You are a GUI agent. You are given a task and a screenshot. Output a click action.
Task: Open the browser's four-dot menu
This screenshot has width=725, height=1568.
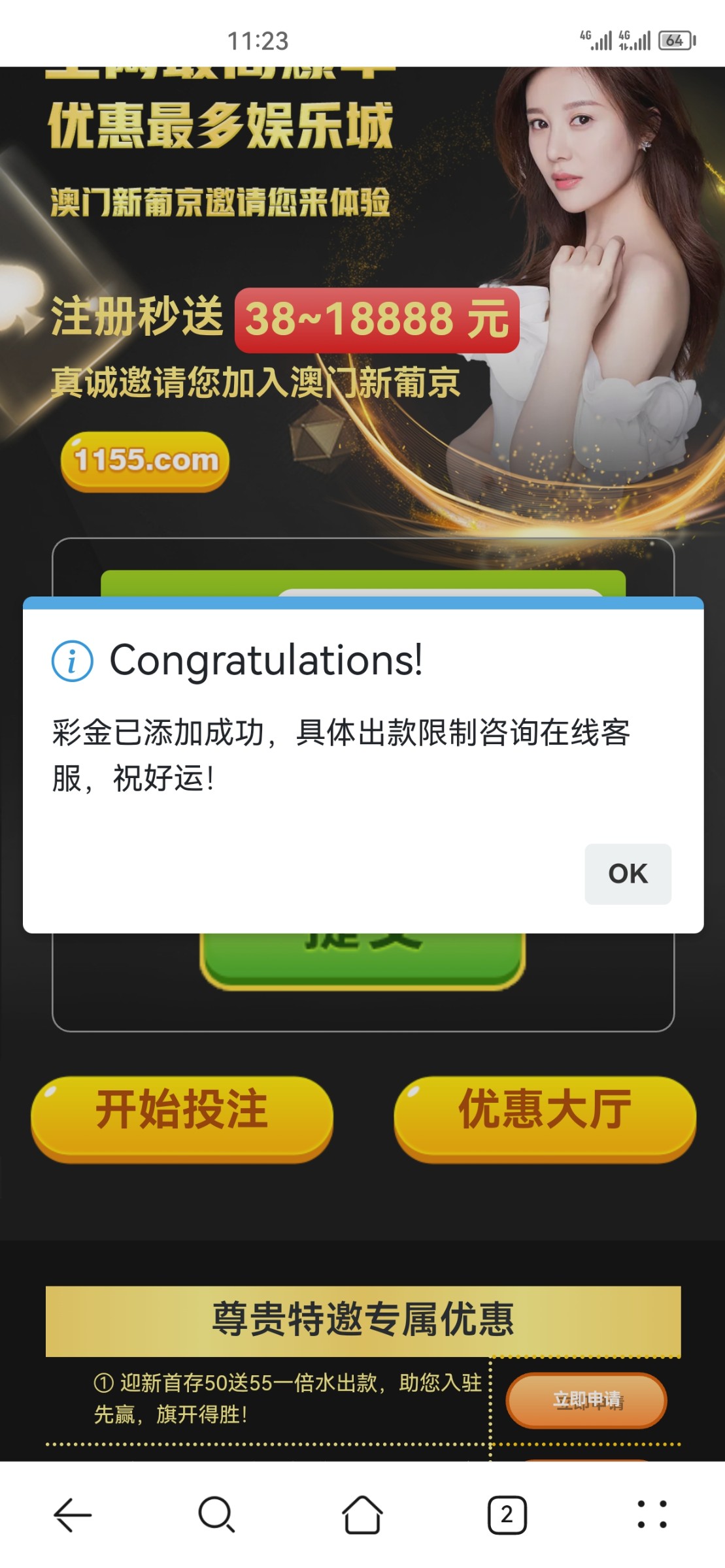(651, 1514)
